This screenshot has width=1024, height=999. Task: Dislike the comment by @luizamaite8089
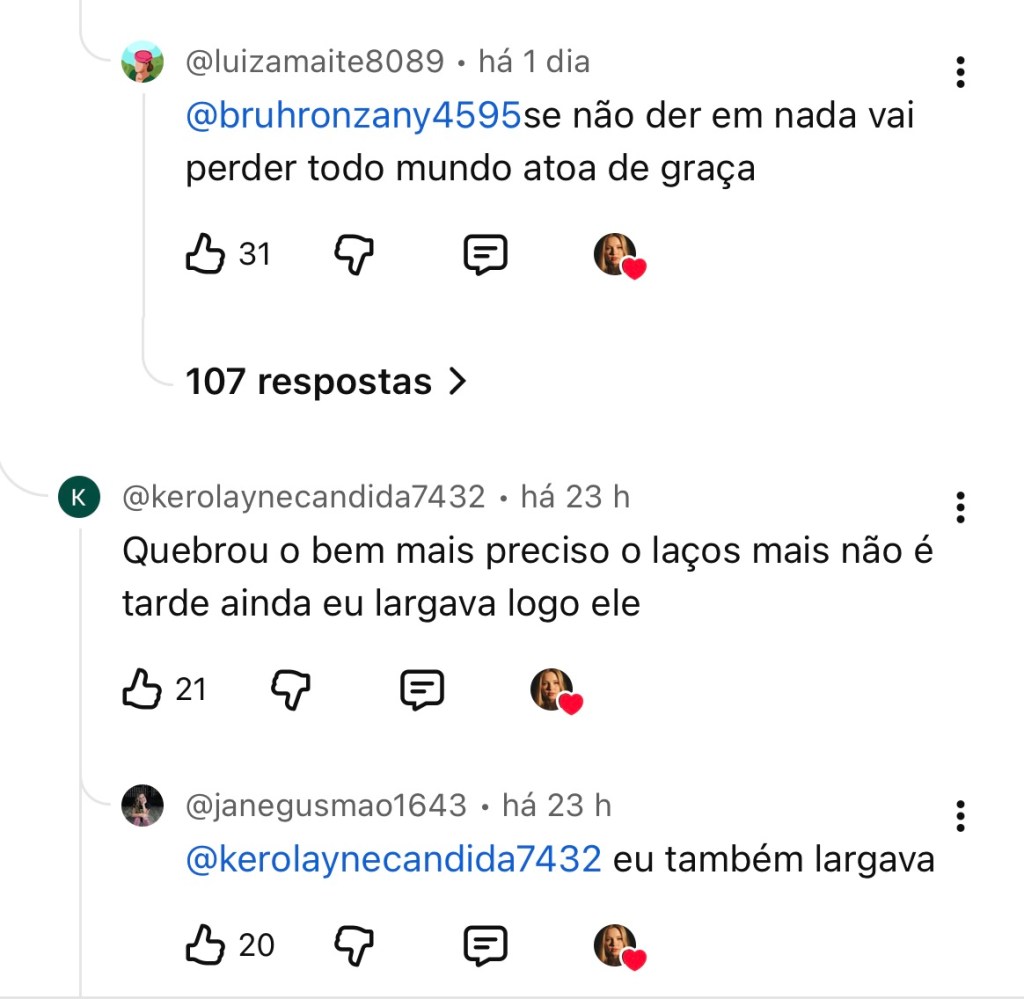click(352, 254)
